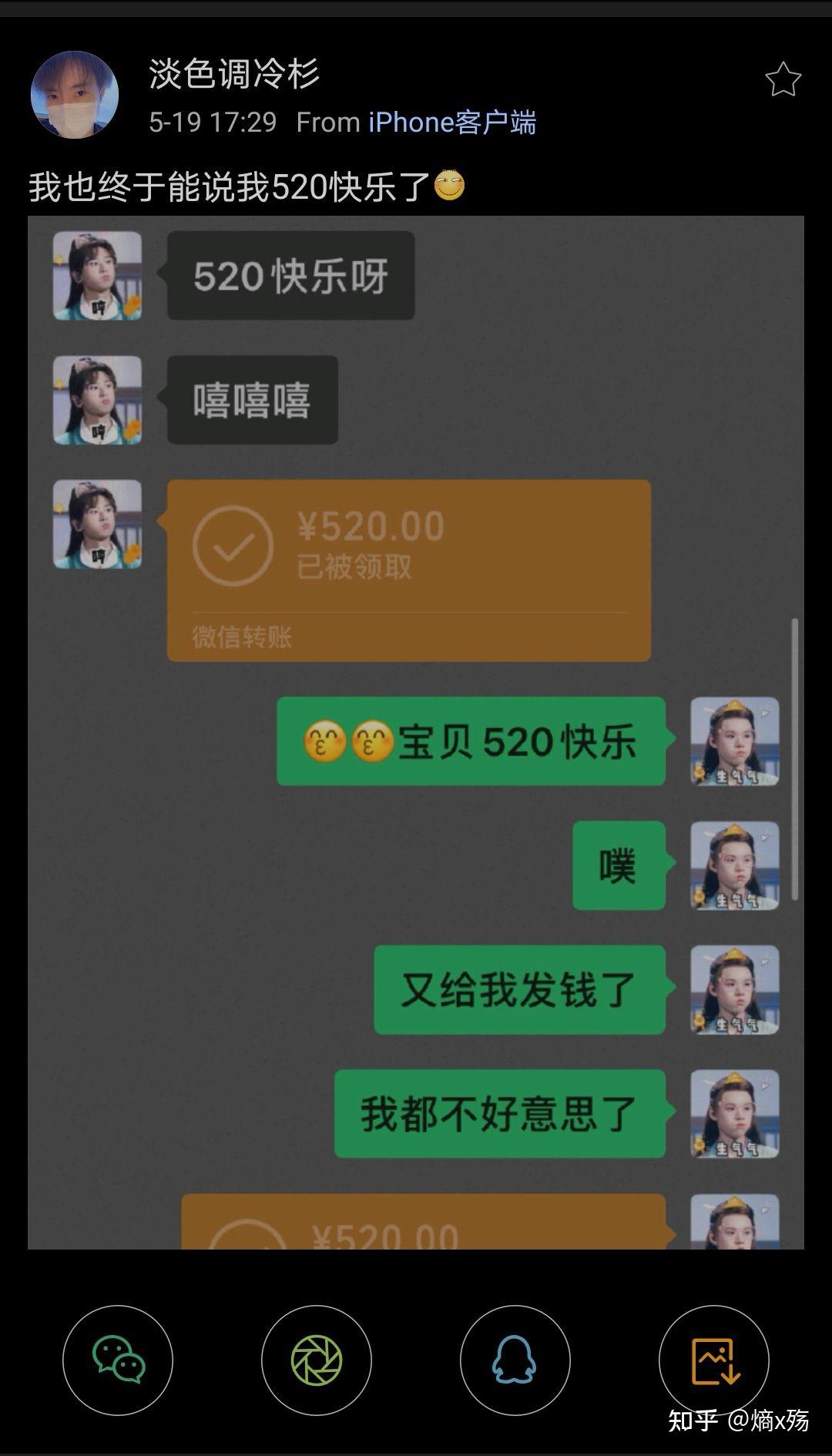
Task: Tap the iPhone客户端 source link
Action: [x=452, y=122]
